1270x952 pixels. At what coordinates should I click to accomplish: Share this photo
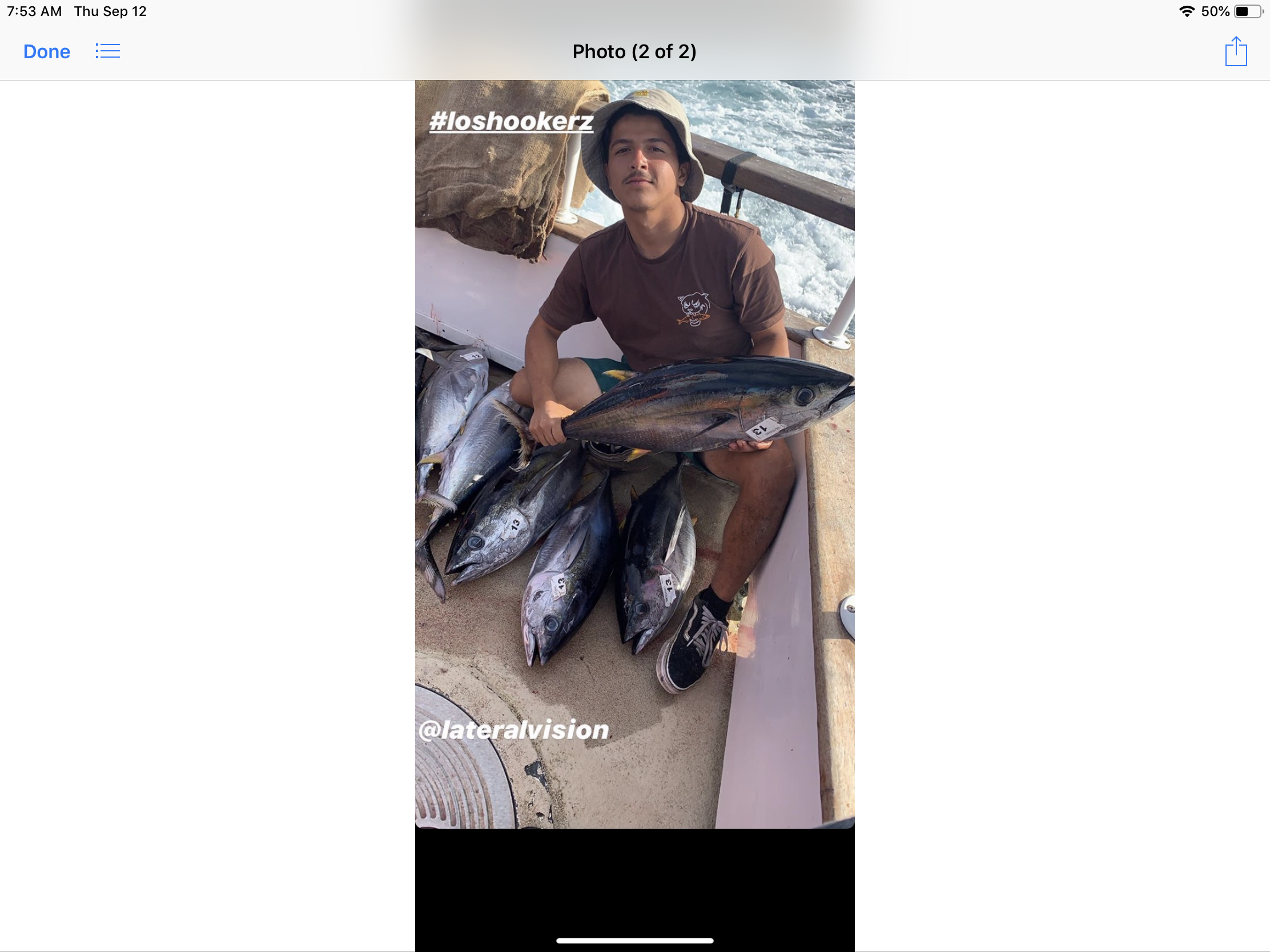click(1236, 51)
